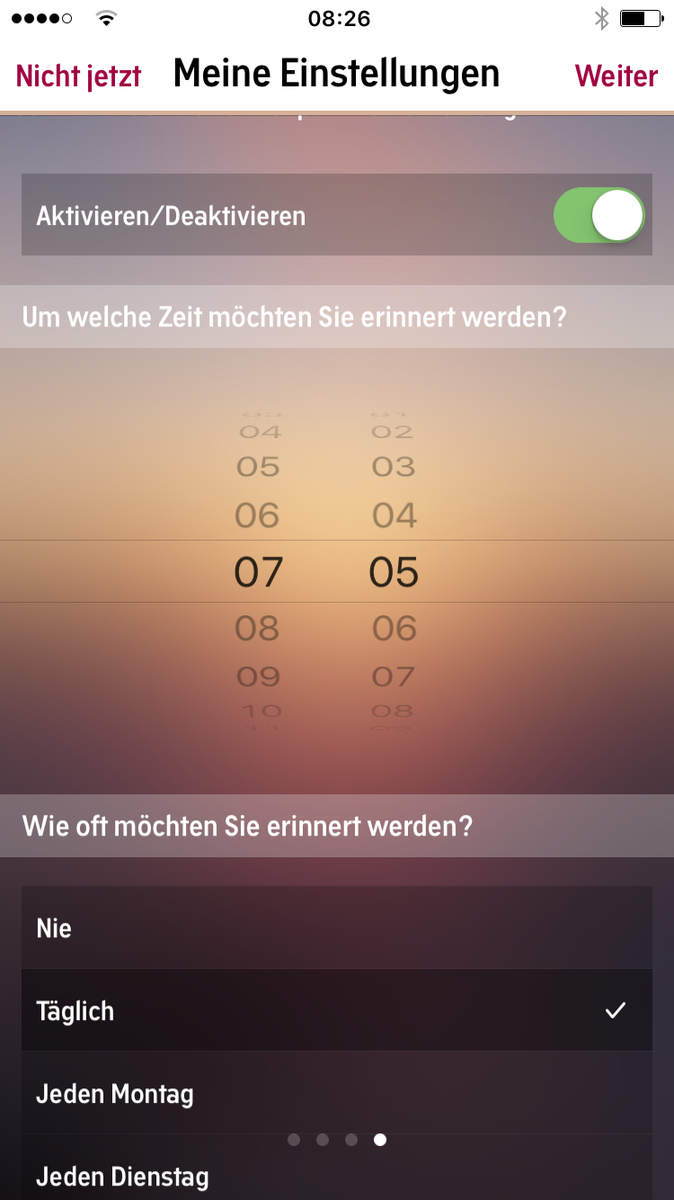Continue with the Weiter button
This screenshot has height=1200, width=674.
click(x=616, y=76)
